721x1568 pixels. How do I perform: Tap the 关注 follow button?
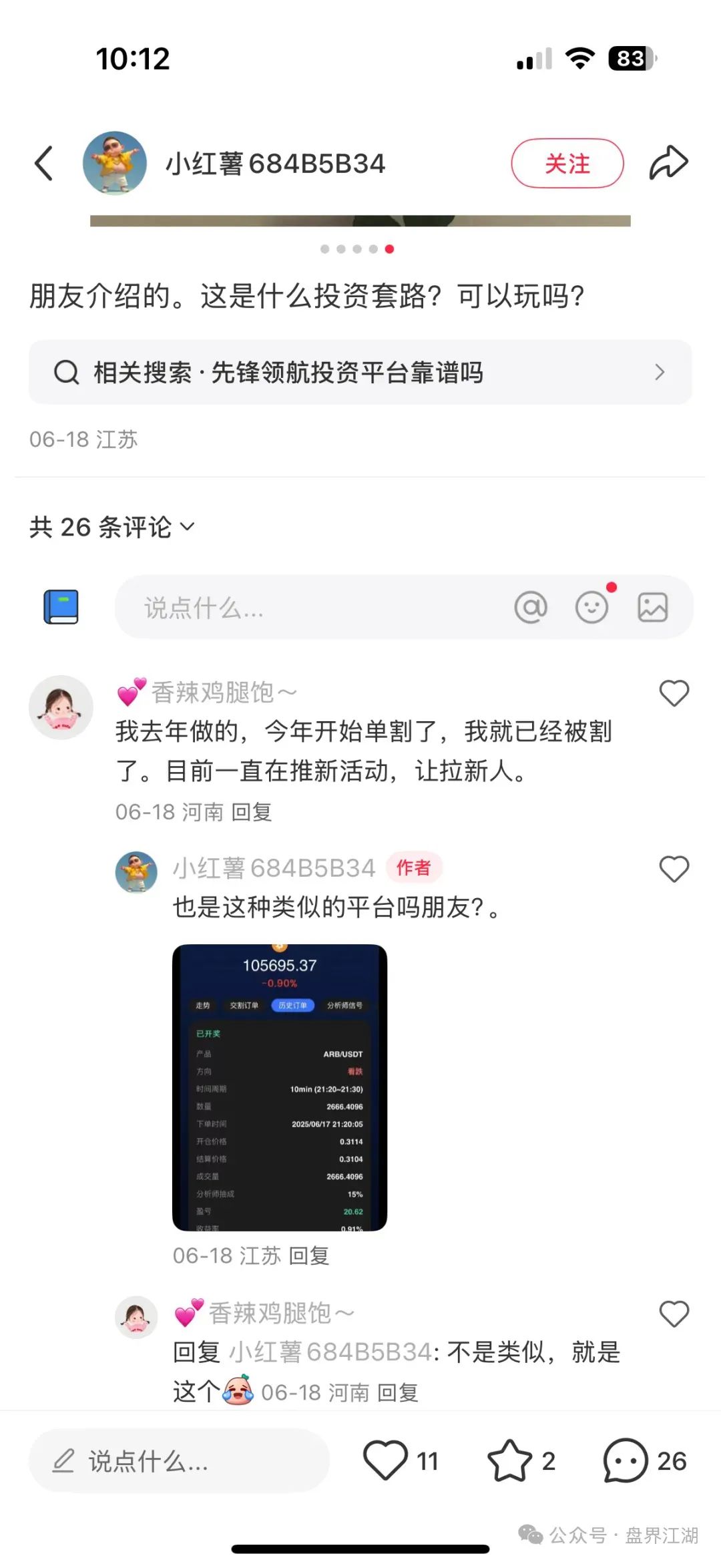[x=567, y=162]
